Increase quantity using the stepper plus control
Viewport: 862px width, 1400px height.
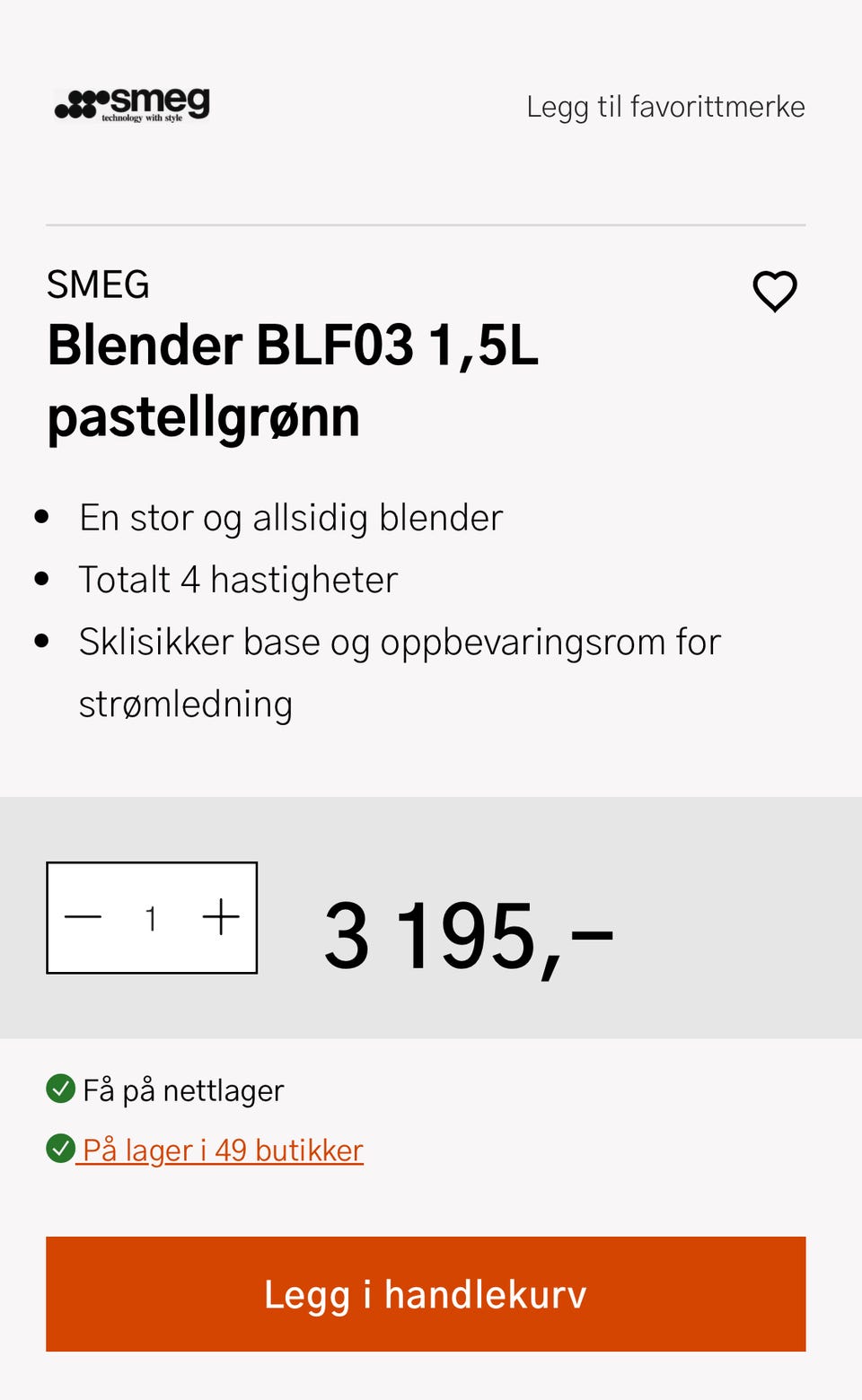tap(221, 916)
